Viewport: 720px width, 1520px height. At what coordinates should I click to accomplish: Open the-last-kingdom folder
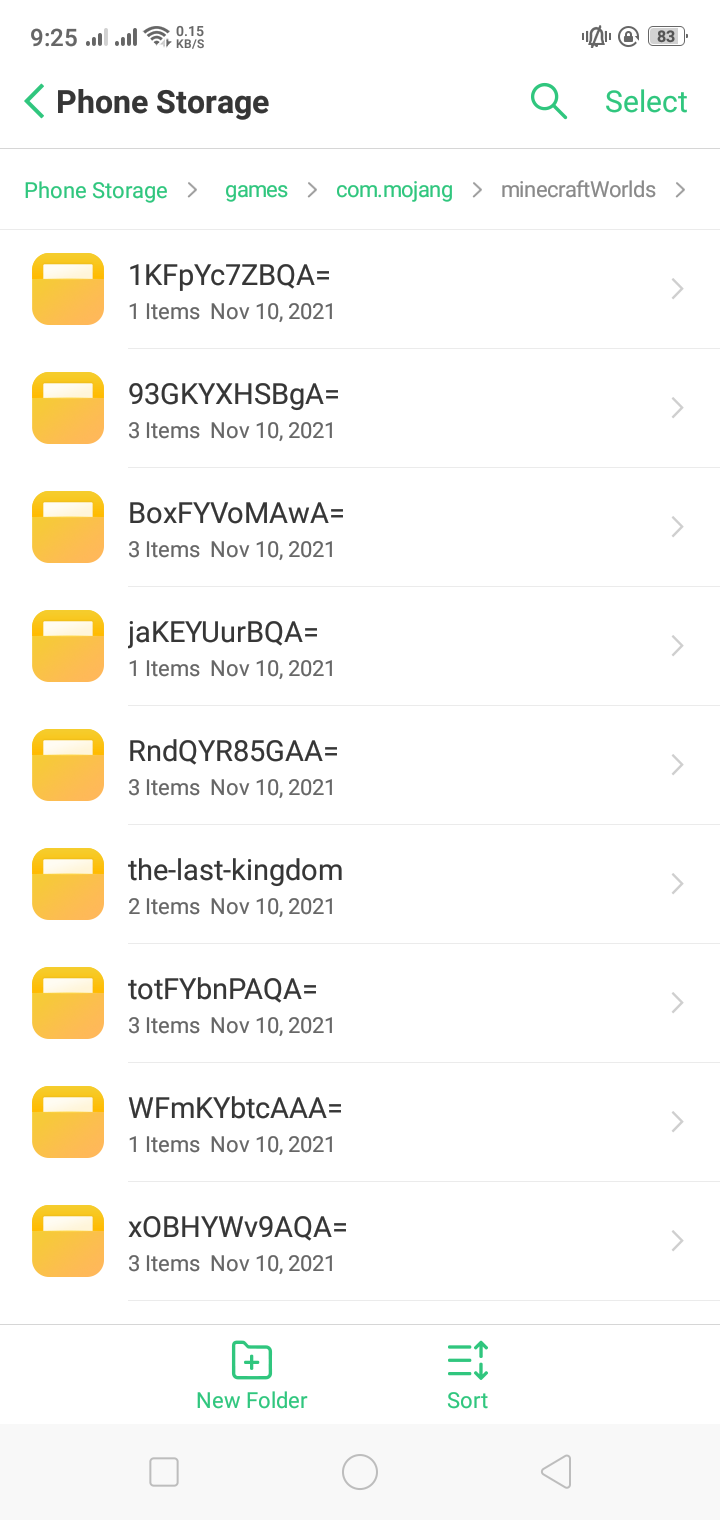[x=360, y=884]
